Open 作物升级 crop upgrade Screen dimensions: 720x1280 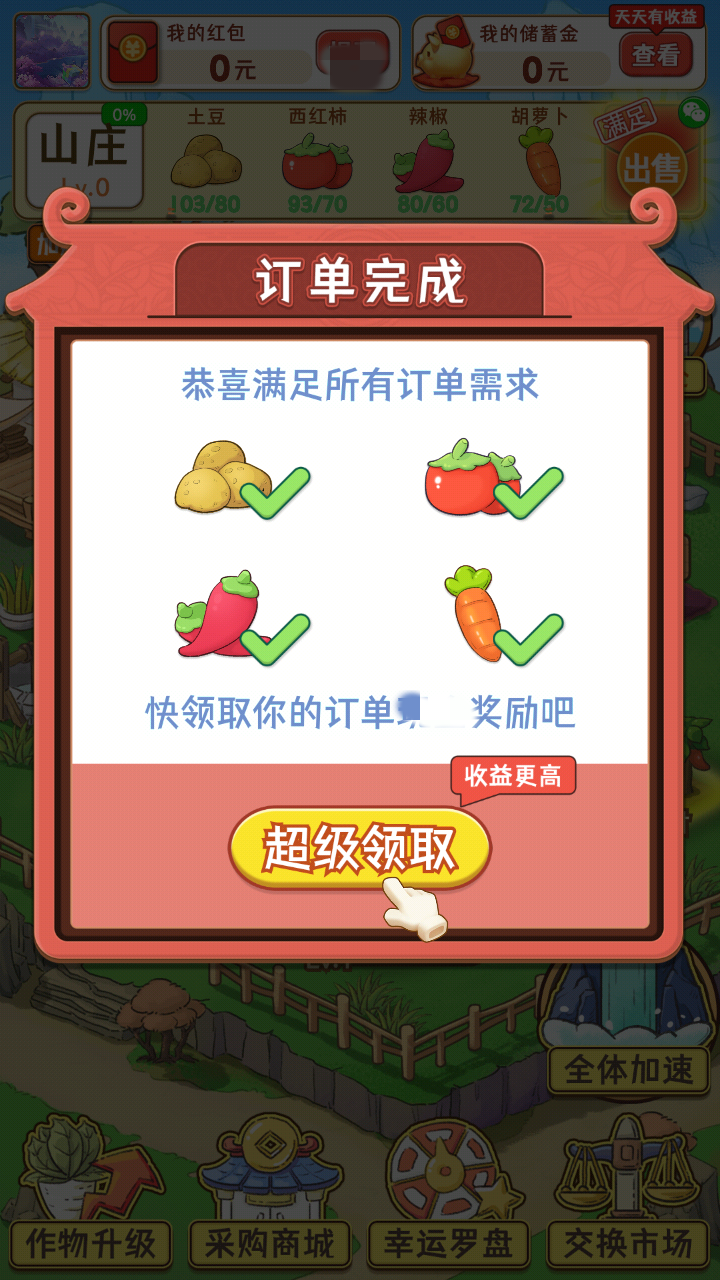(x=90, y=1244)
